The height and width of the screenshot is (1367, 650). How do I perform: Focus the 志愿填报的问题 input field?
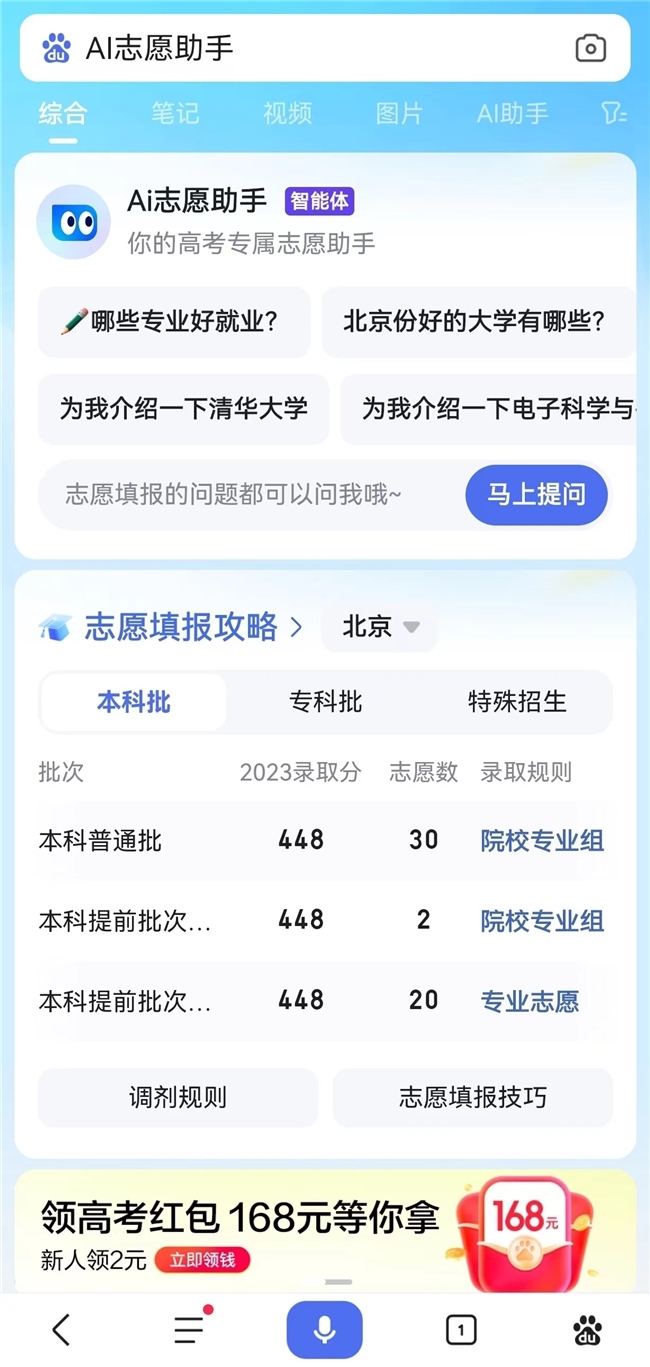pos(250,494)
